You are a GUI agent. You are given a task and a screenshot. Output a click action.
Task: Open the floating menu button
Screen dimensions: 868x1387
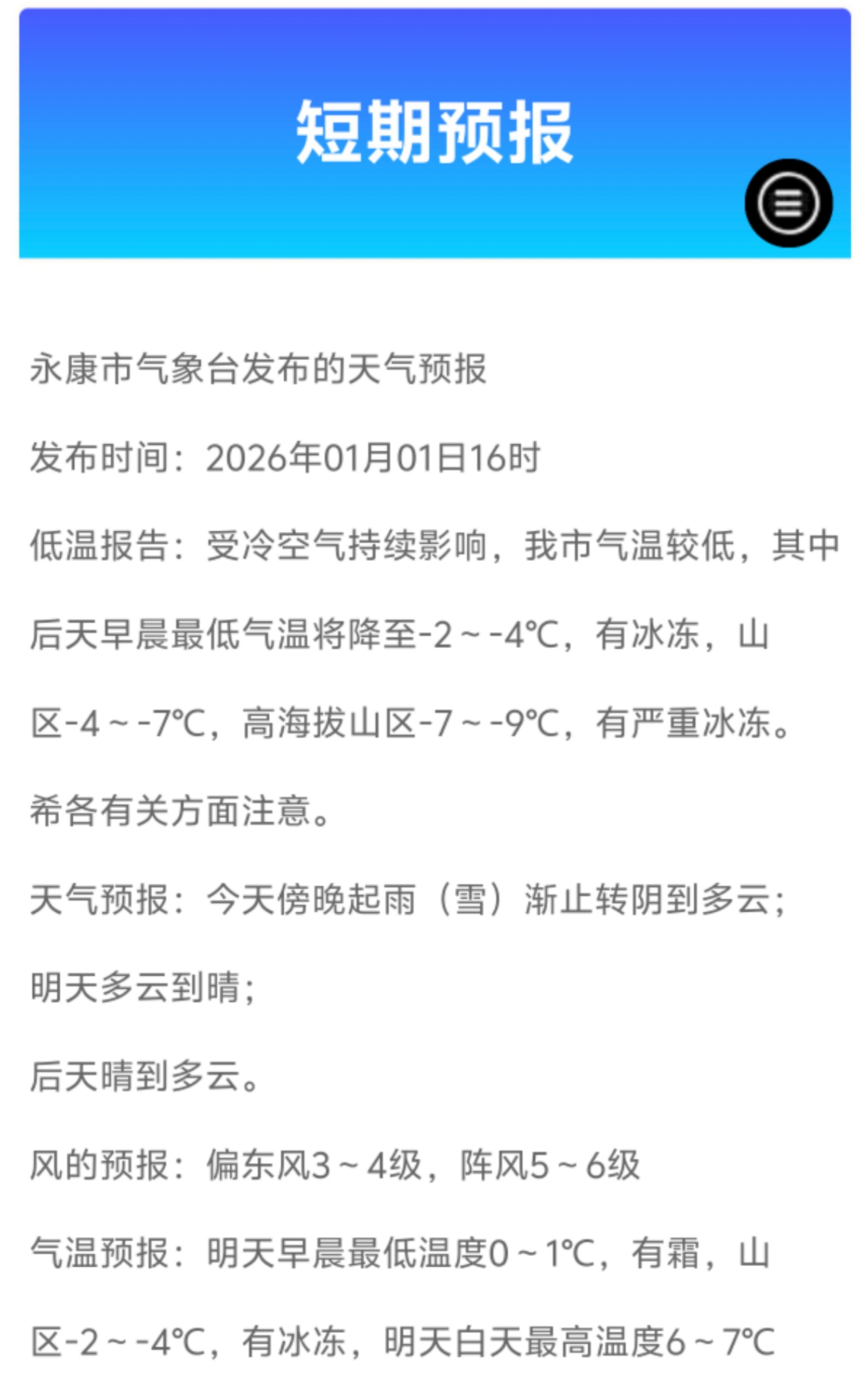click(x=788, y=203)
